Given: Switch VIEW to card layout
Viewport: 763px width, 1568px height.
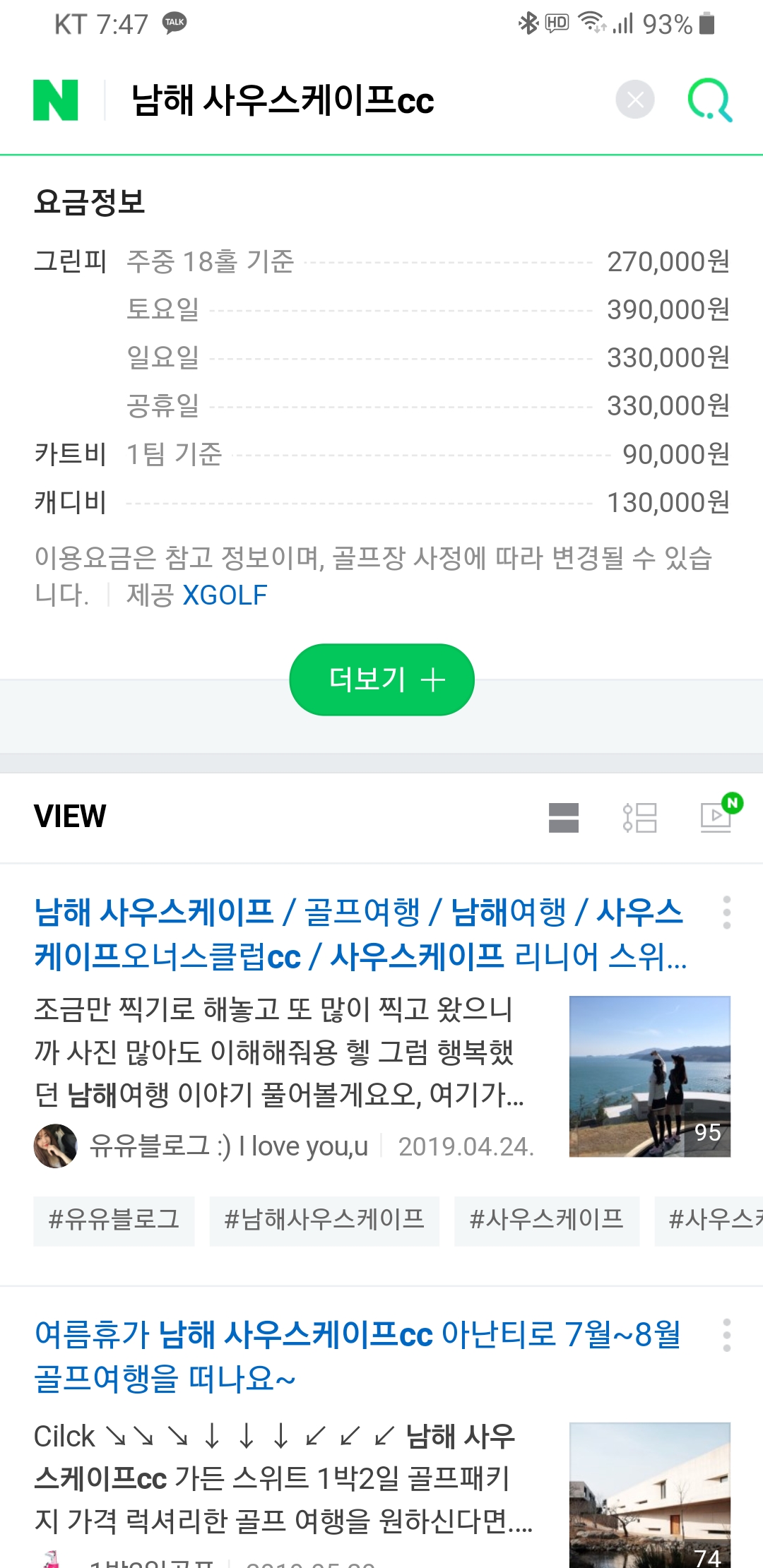Looking at the screenshot, I should tap(563, 818).
